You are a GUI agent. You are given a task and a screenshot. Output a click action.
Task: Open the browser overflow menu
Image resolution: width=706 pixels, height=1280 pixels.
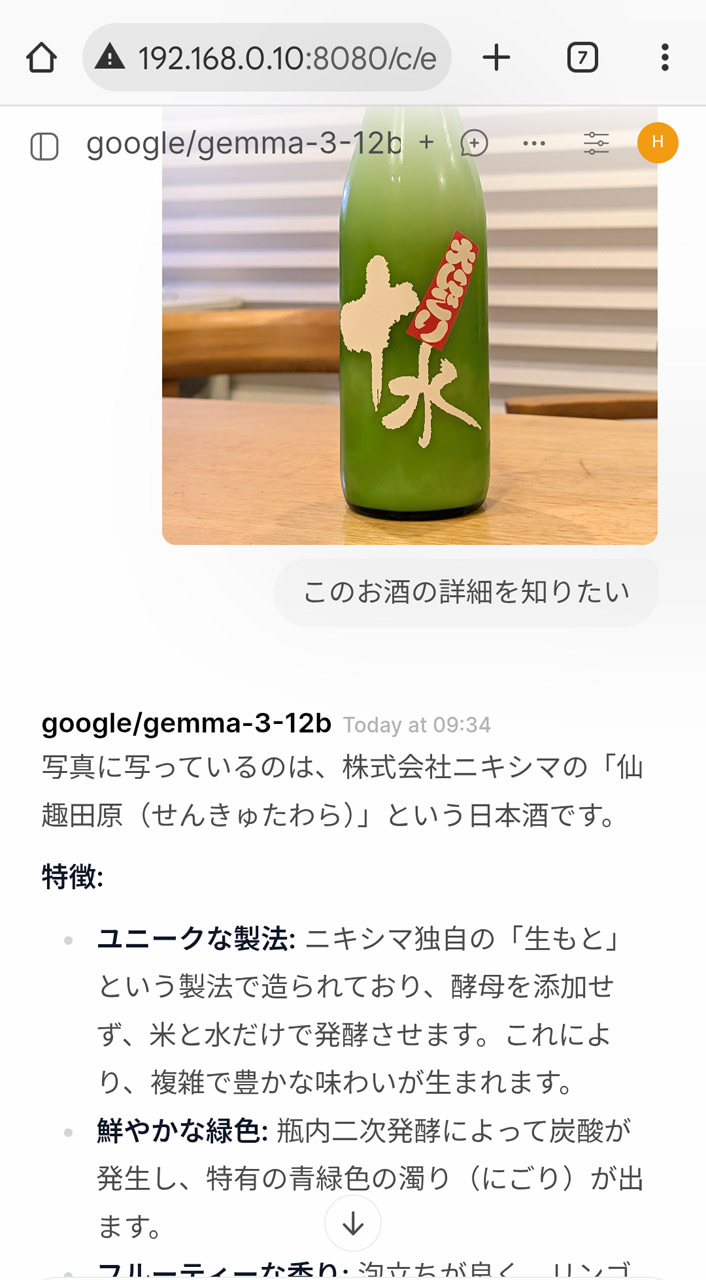(664, 58)
